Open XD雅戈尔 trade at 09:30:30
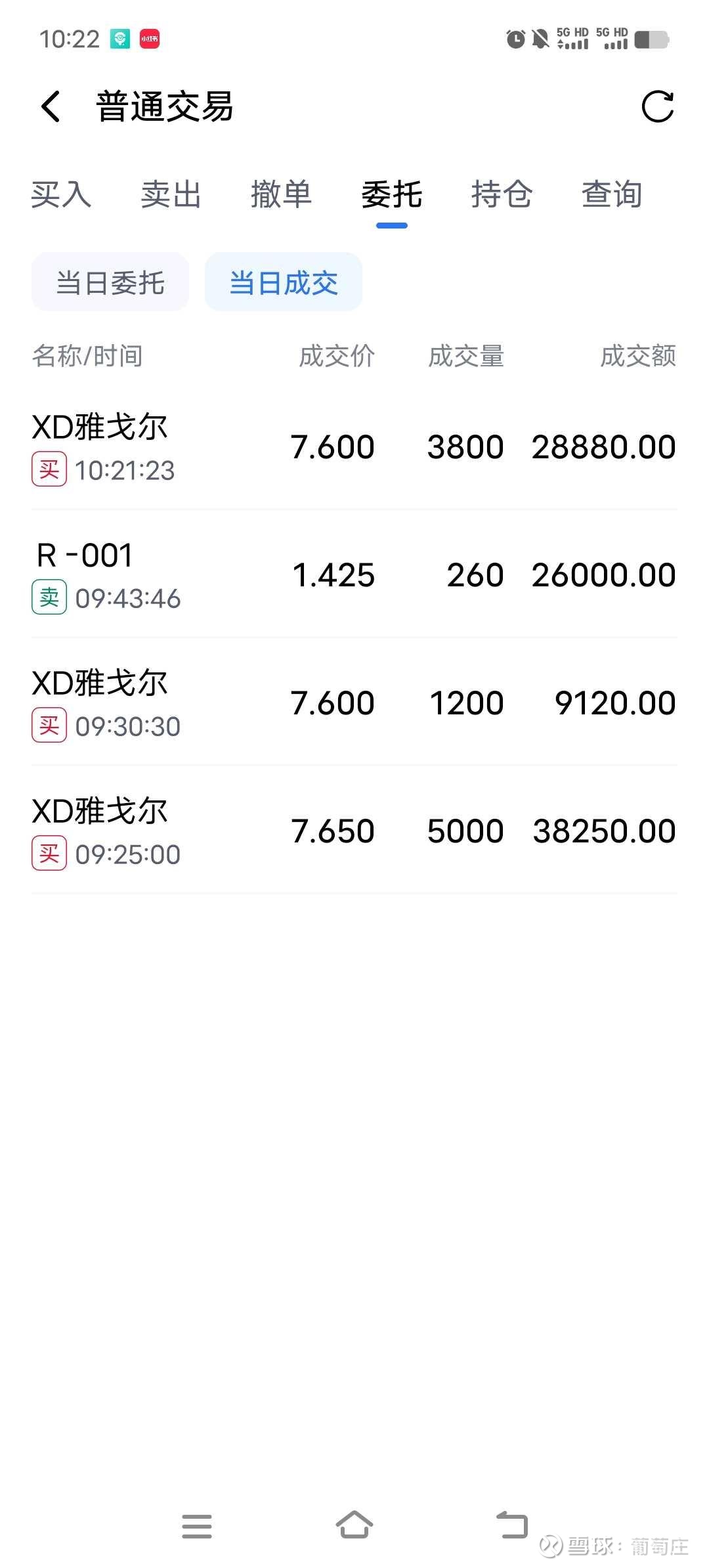709x1568 pixels. [x=354, y=703]
